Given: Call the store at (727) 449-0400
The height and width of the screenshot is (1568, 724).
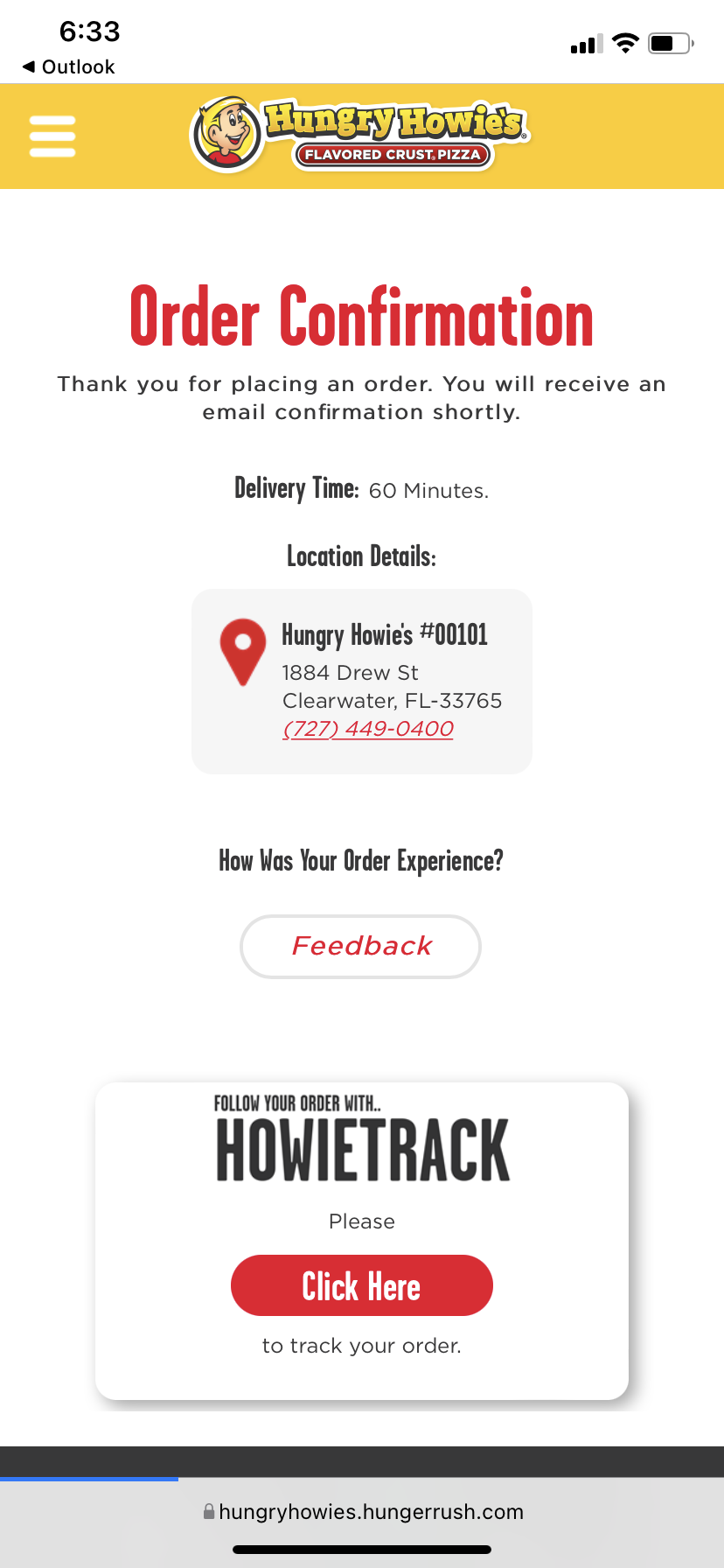Looking at the screenshot, I should tap(368, 729).
